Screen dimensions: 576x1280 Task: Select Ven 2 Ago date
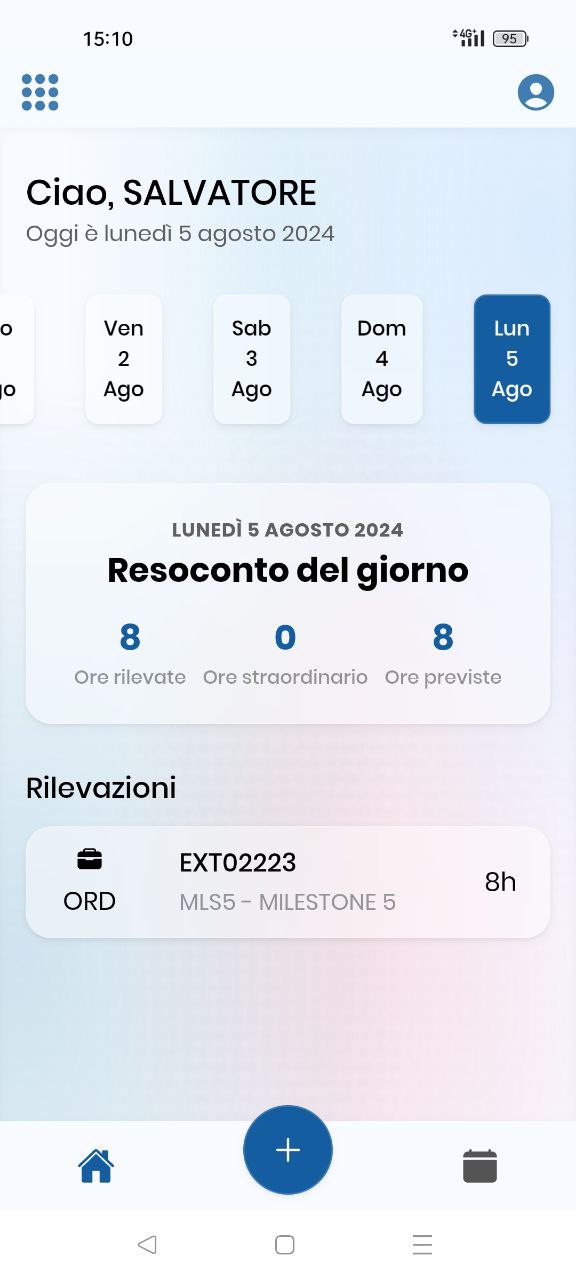coord(124,359)
